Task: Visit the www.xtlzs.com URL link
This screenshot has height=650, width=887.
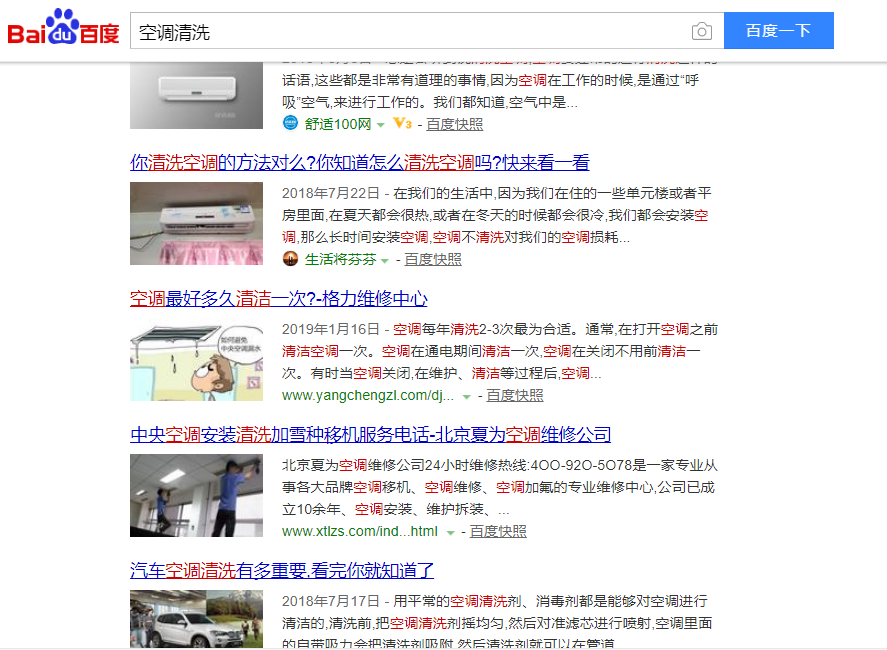Action: (x=360, y=531)
